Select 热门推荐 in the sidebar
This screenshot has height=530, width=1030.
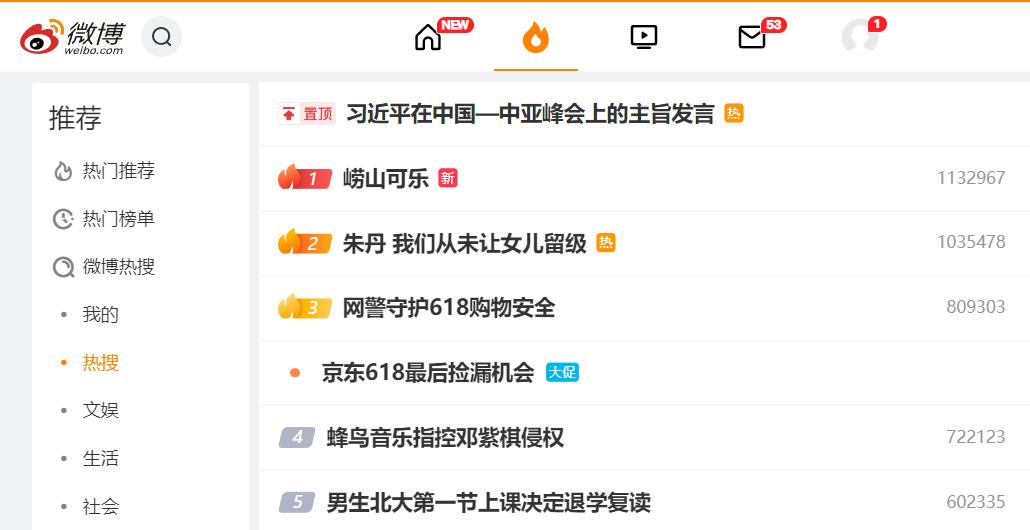click(119, 171)
